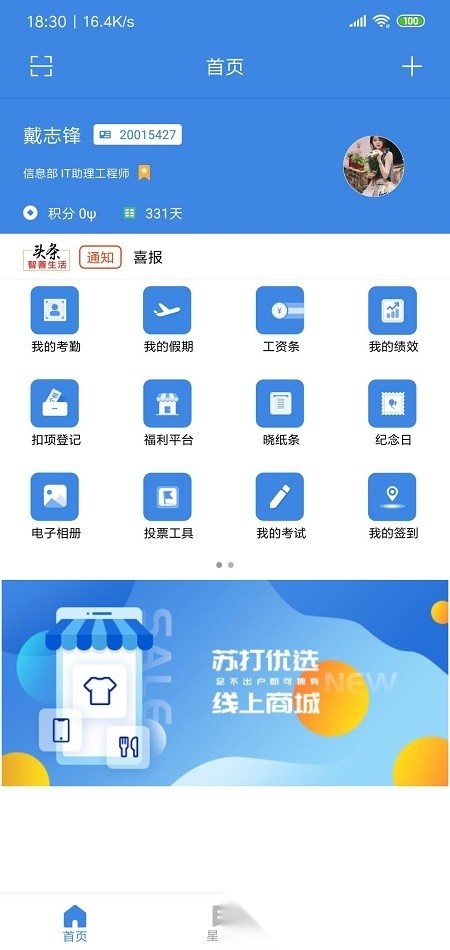Tap the plus icon in the top bar
The height and width of the screenshot is (950, 450).
click(x=412, y=66)
